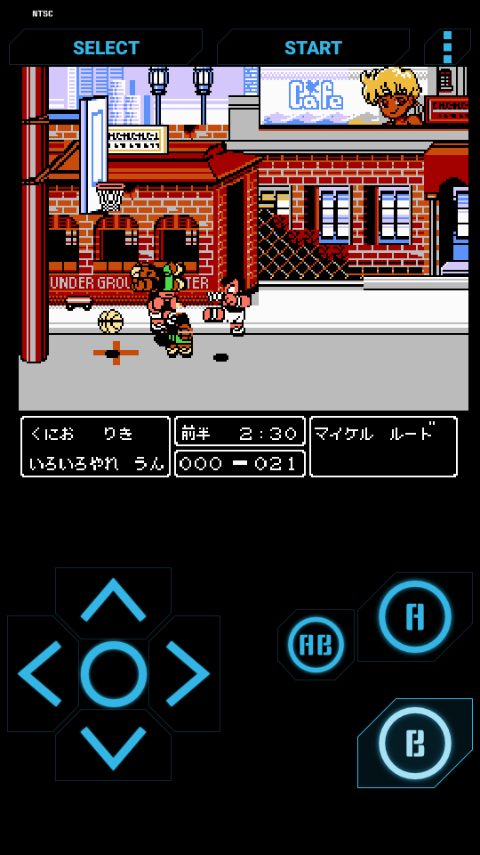This screenshot has width=480, height=855.
Task: Tap the D-pad center circle
Action: (x=113, y=674)
